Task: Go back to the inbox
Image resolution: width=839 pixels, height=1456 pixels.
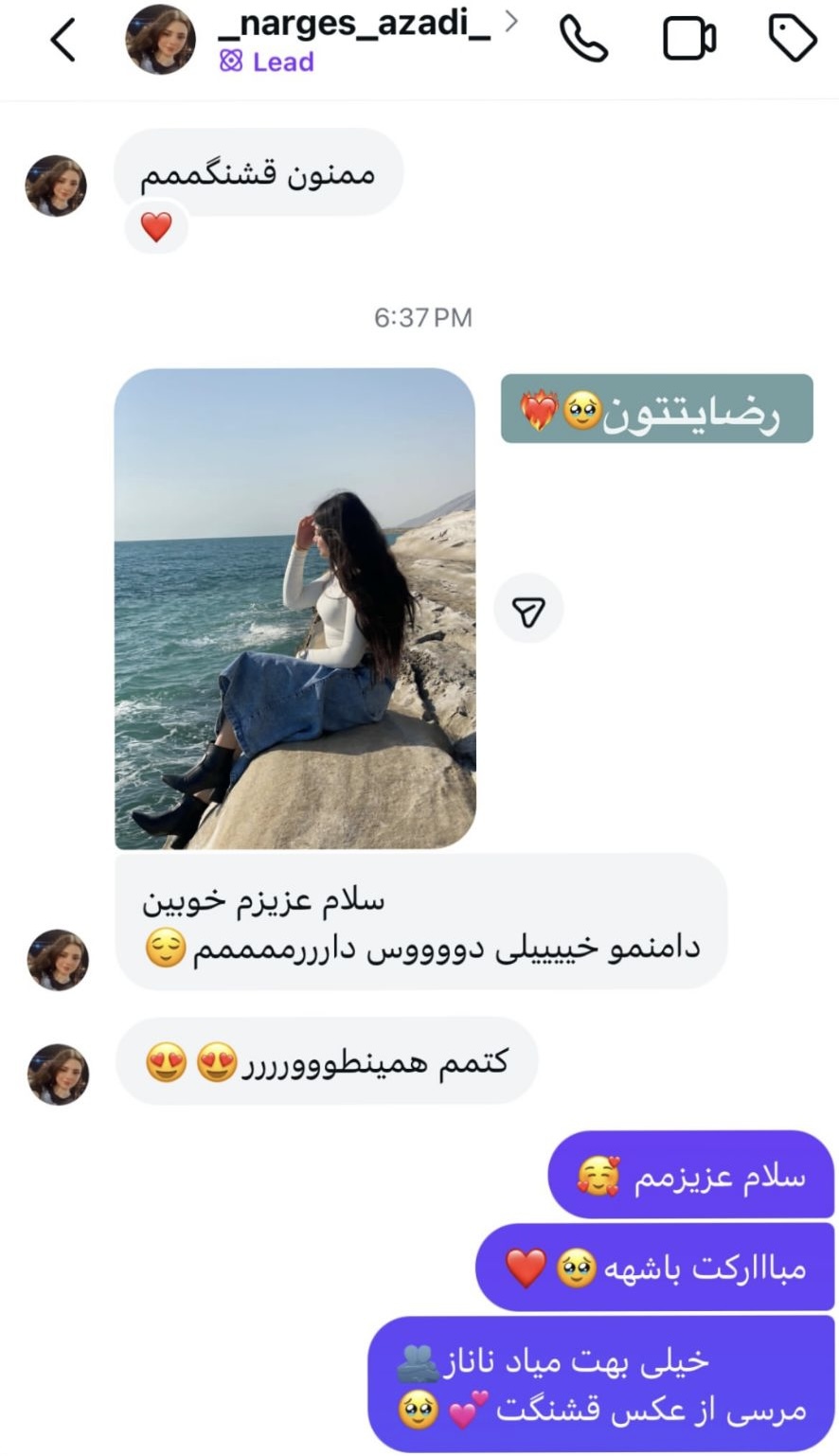Action: (62, 41)
